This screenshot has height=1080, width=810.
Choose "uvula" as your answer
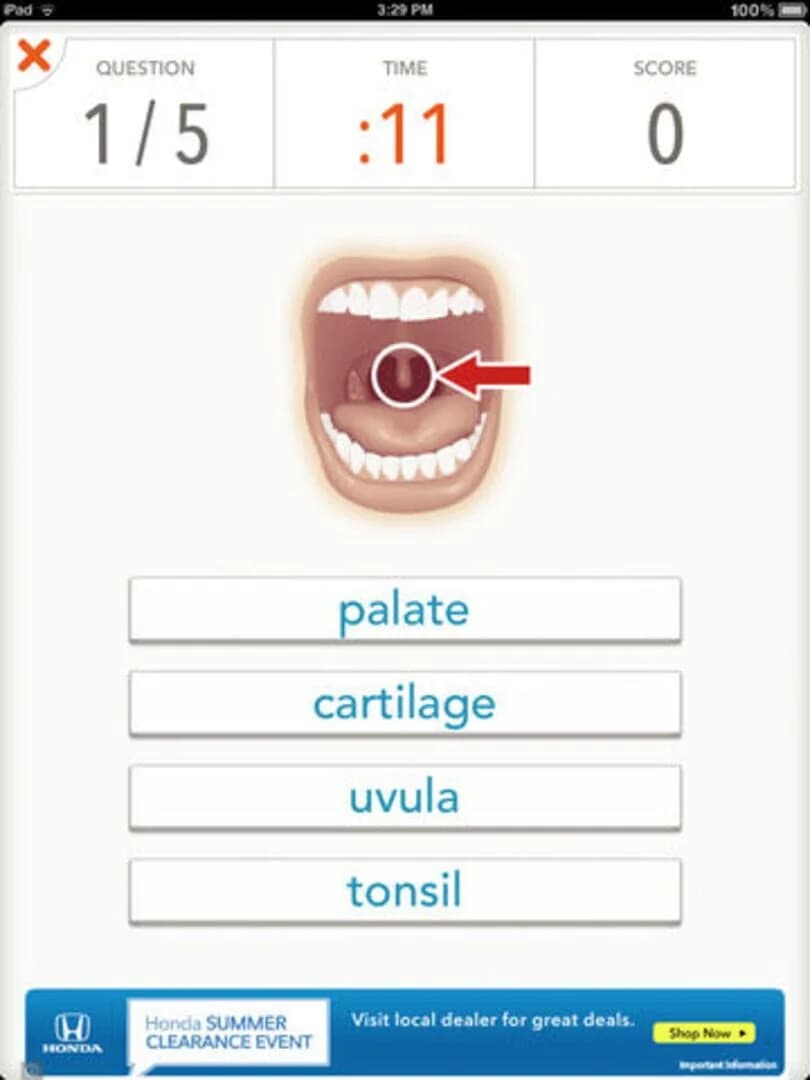click(405, 797)
